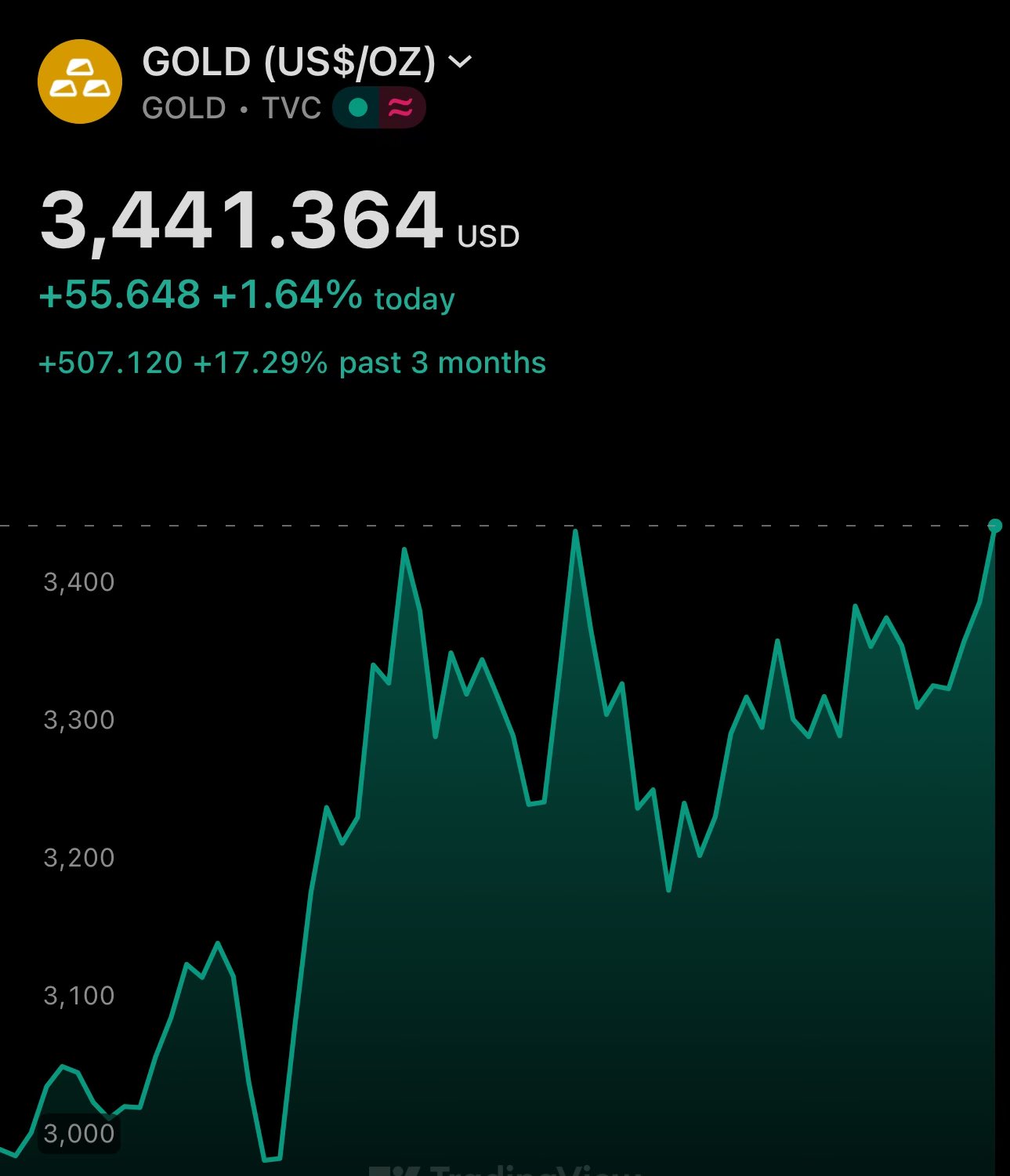Expand the GOLD (US$/OZ) symbol dropdown
Image resolution: width=1010 pixels, height=1176 pixels.
[x=460, y=62]
